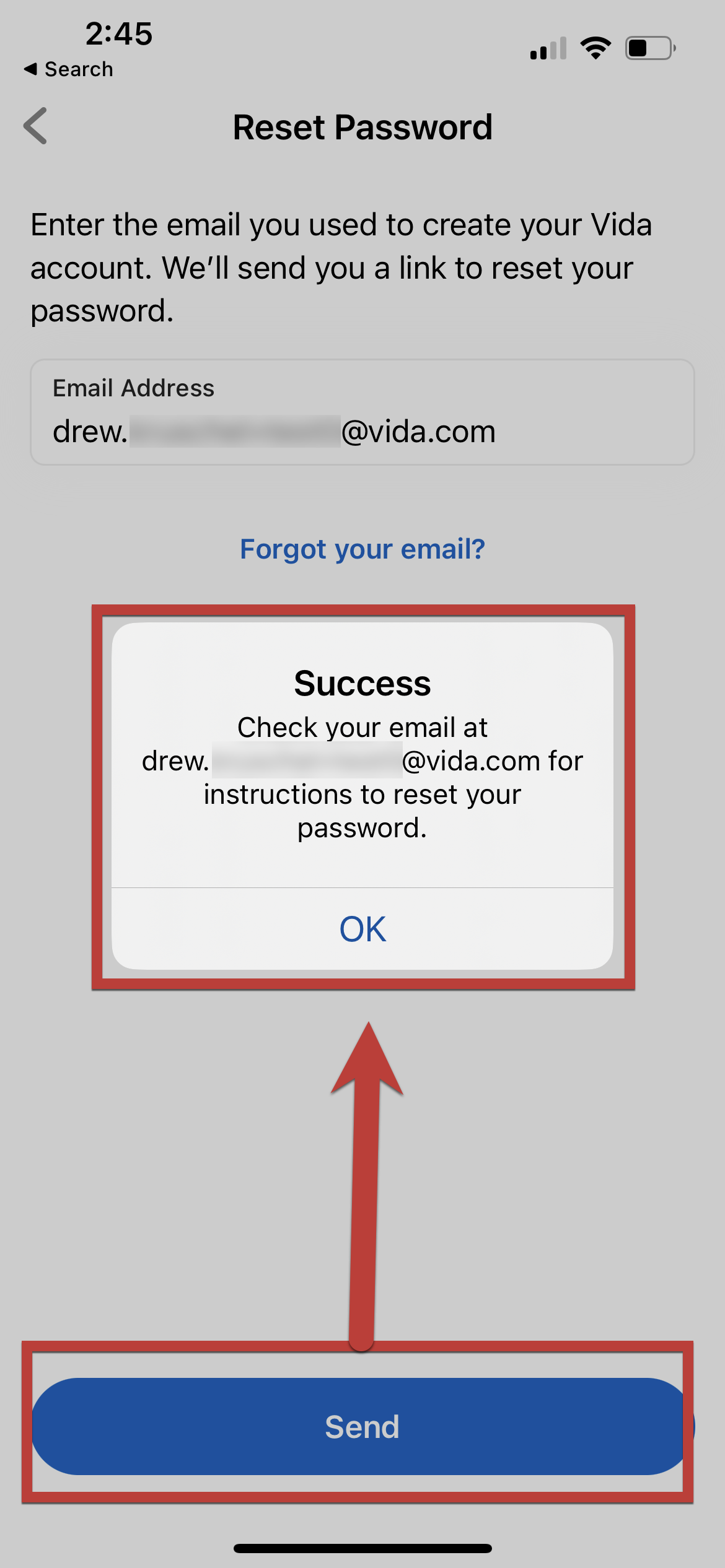This screenshot has height=1568, width=725.
Task: Tap the Search back indicator at top left
Action: 68,69
